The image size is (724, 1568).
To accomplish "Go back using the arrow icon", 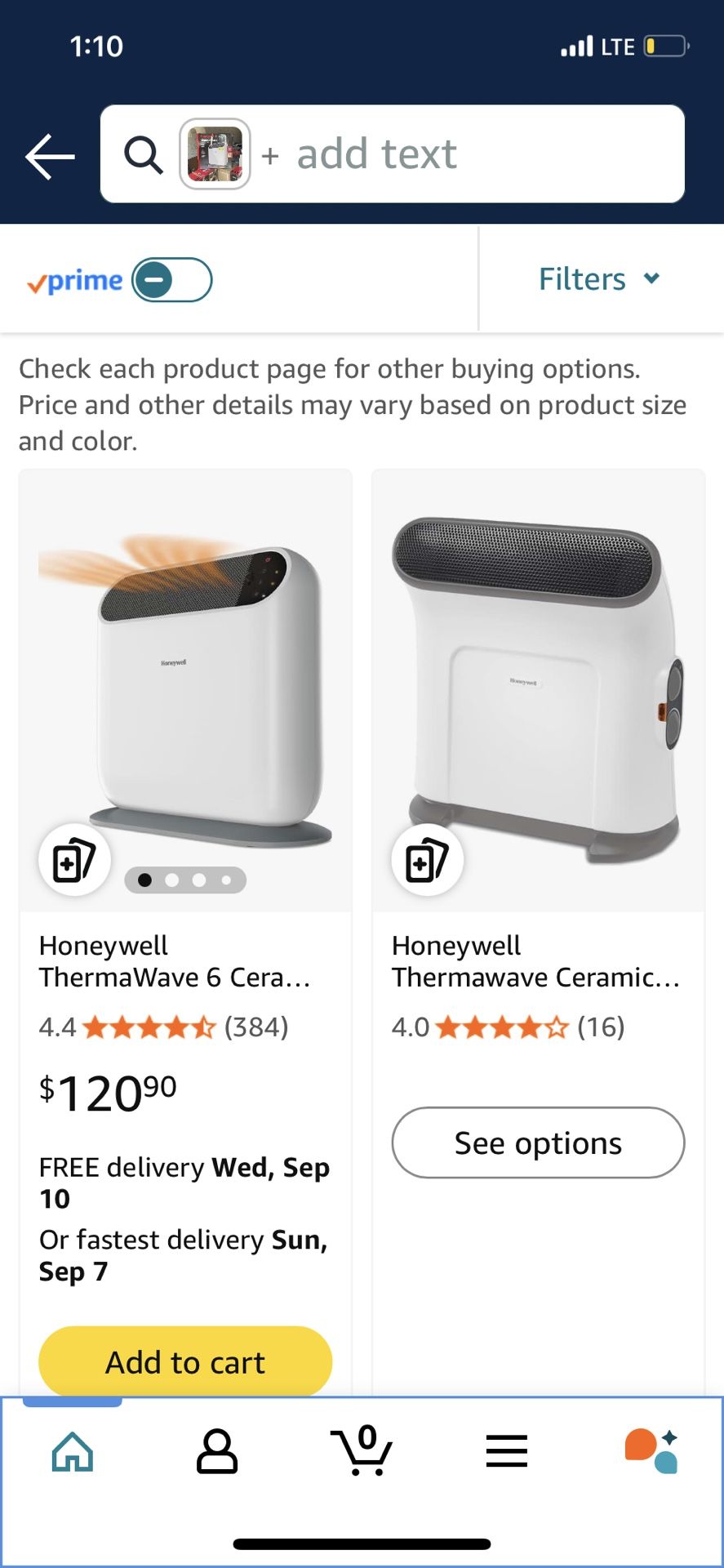I will tap(50, 155).
